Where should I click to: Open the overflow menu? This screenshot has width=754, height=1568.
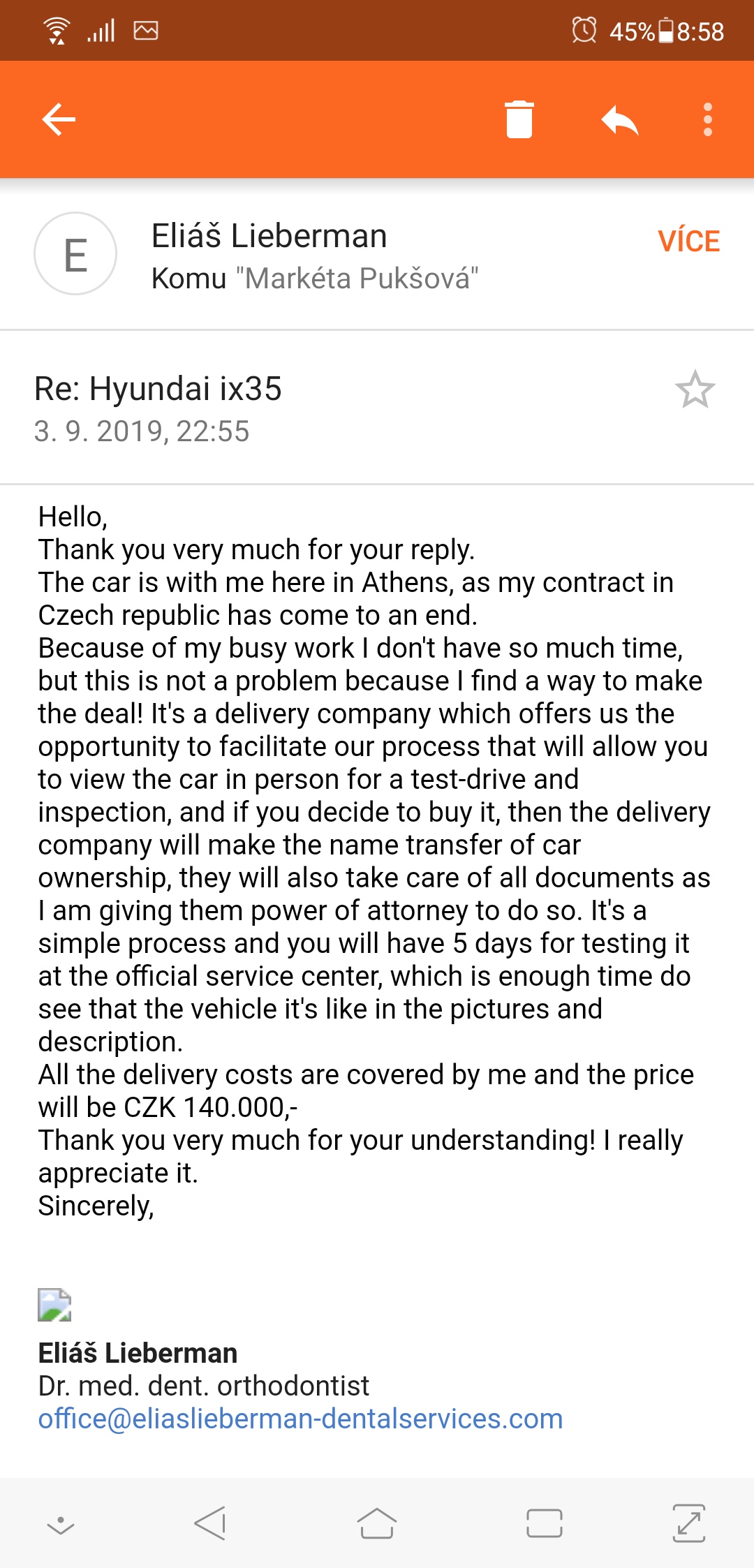[x=707, y=119]
